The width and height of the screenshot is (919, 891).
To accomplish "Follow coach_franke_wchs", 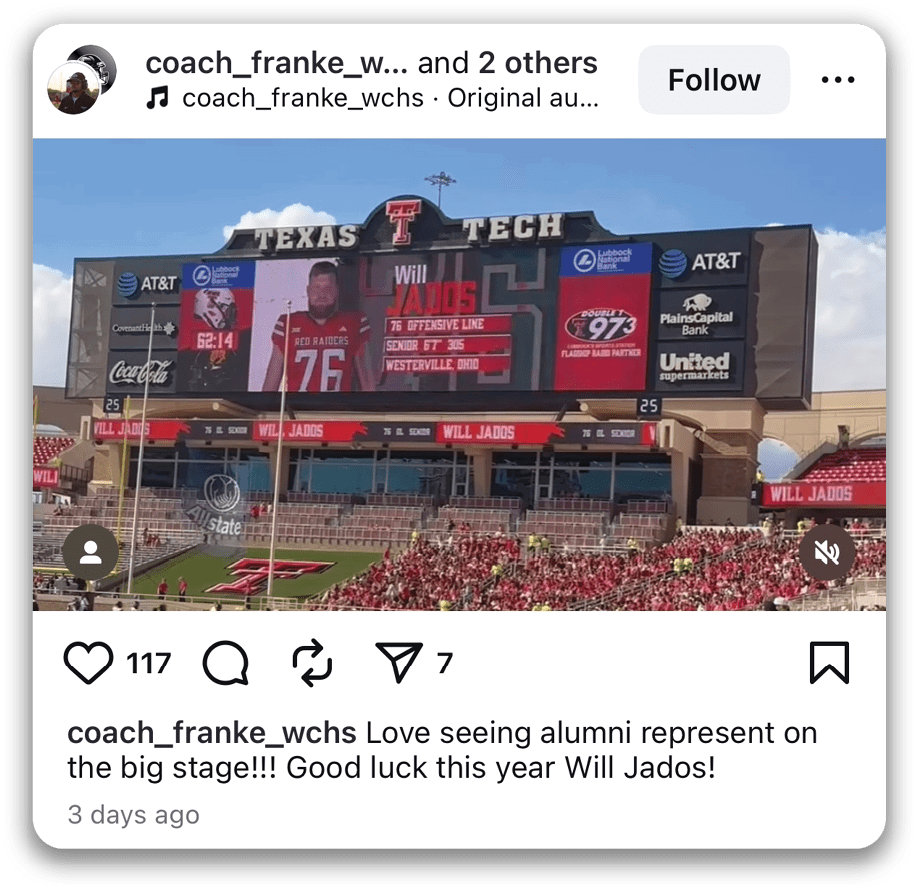I will [x=713, y=80].
